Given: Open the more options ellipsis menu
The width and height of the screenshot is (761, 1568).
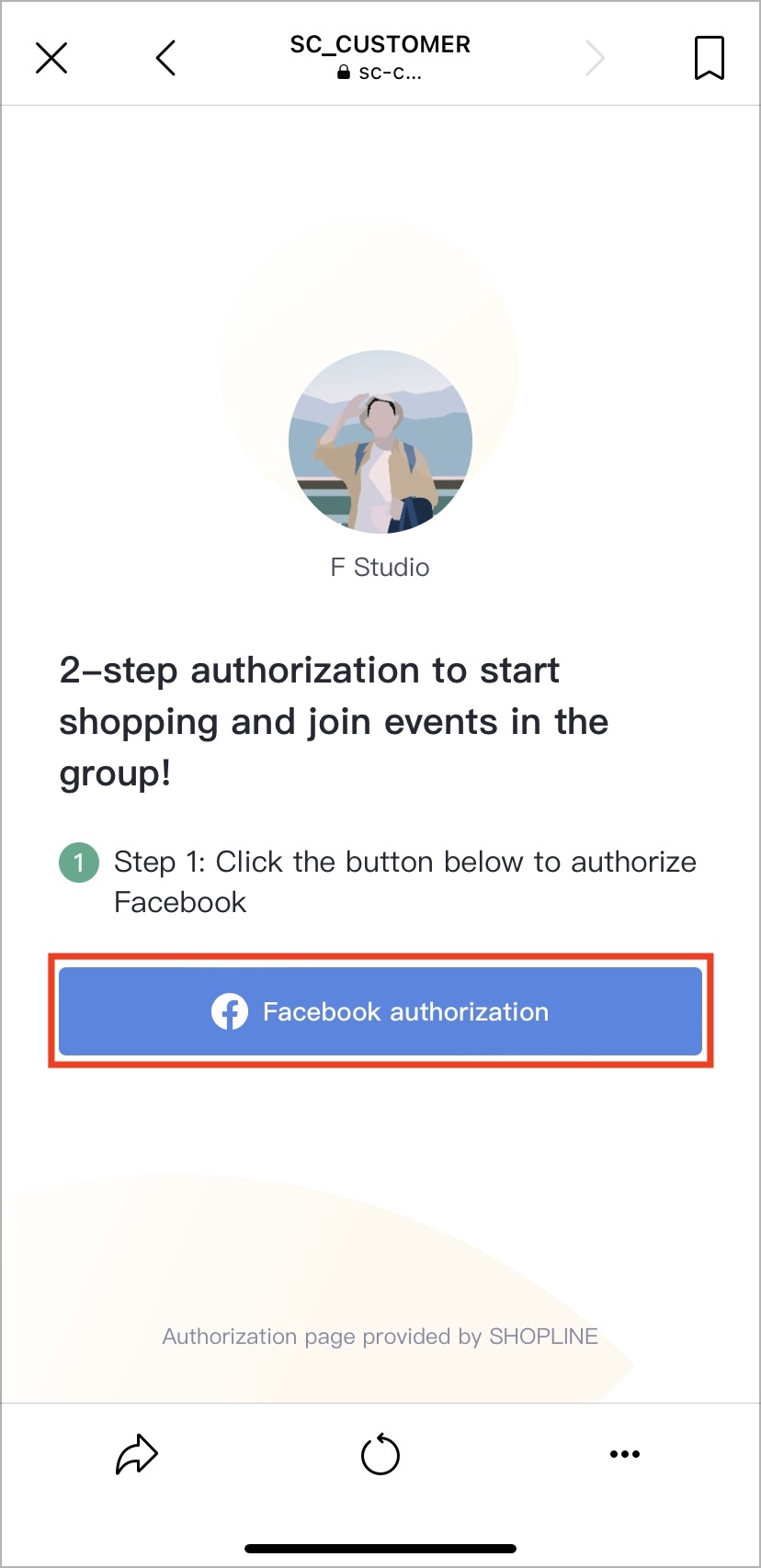Looking at the screenshot, I should 624,1454.
